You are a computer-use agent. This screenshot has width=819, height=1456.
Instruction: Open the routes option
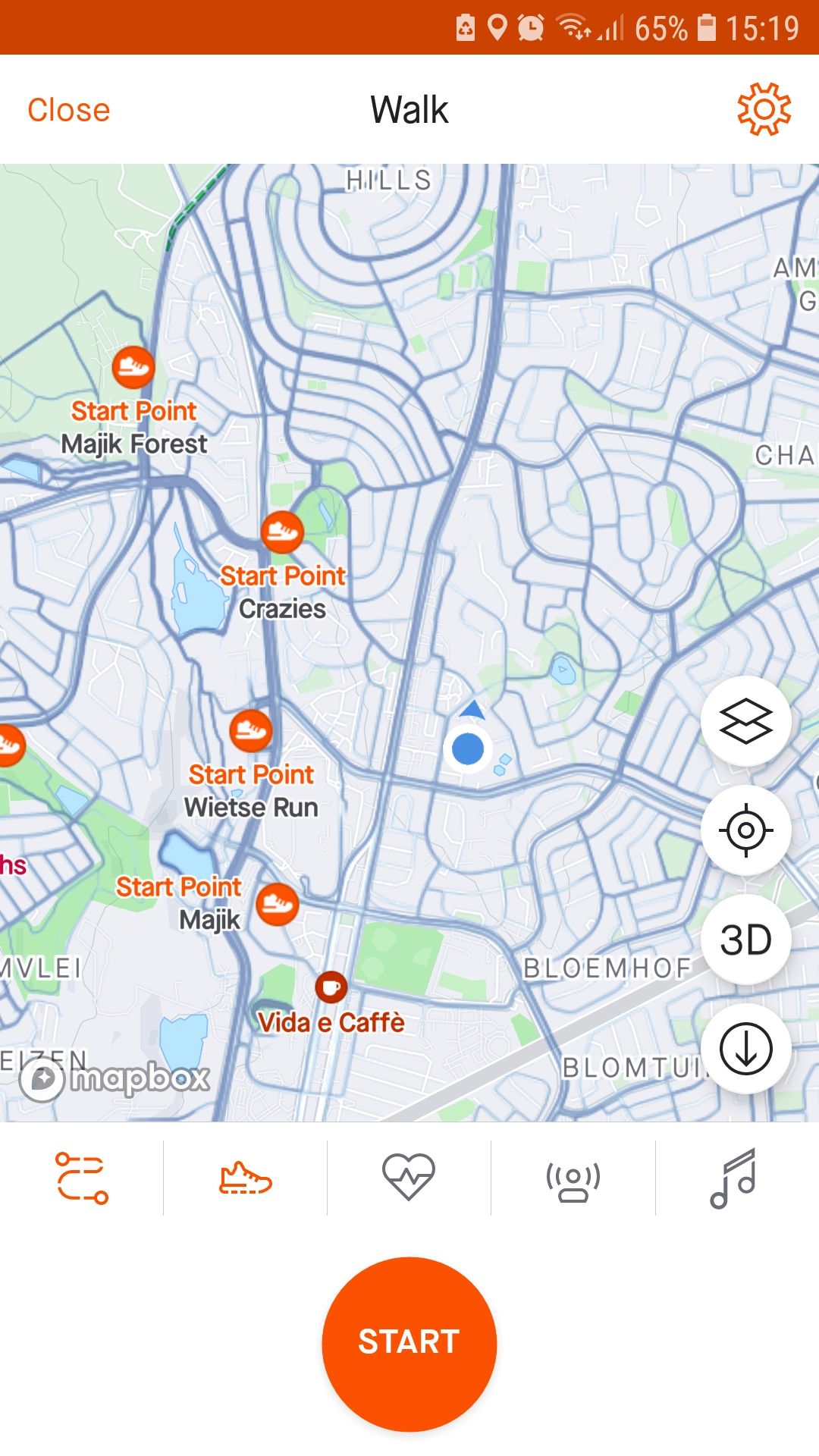[x=82, y=1178]
